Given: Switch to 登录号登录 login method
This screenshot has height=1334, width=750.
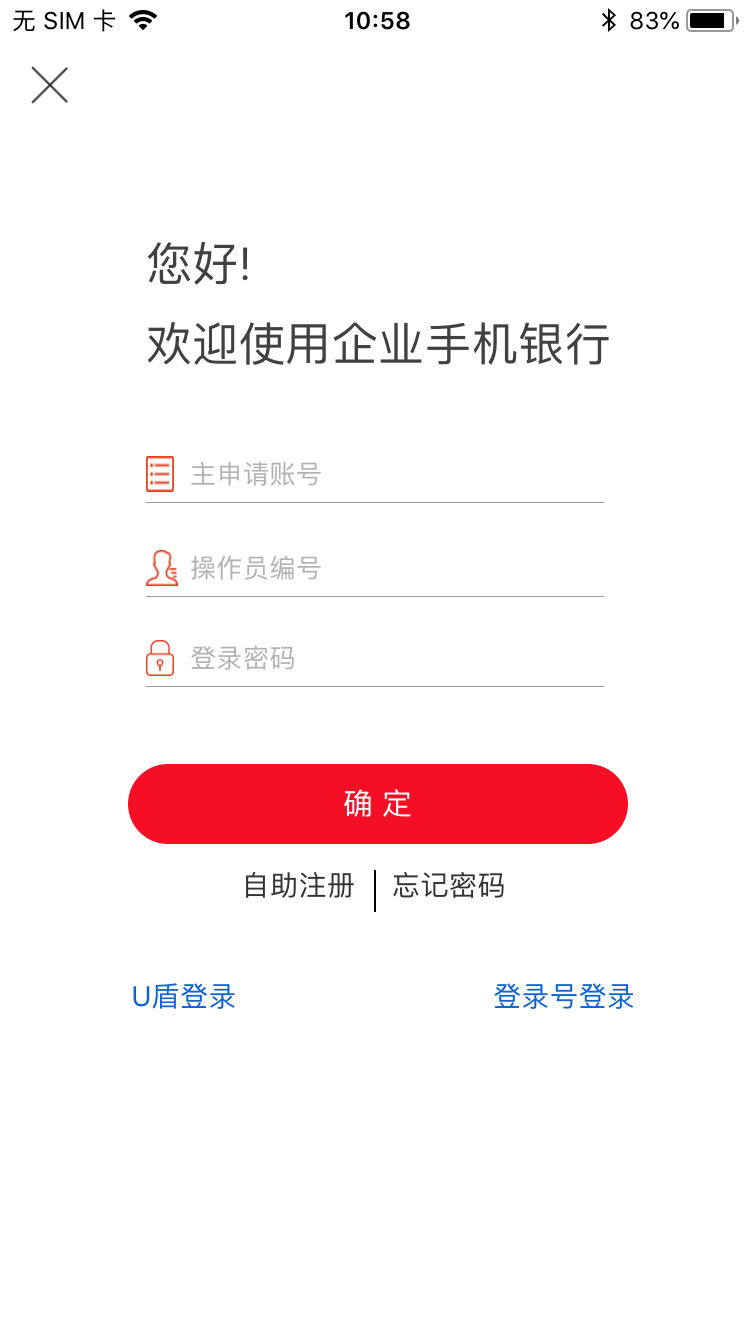Looking at the screenshot, I should [x=563, y=997].
